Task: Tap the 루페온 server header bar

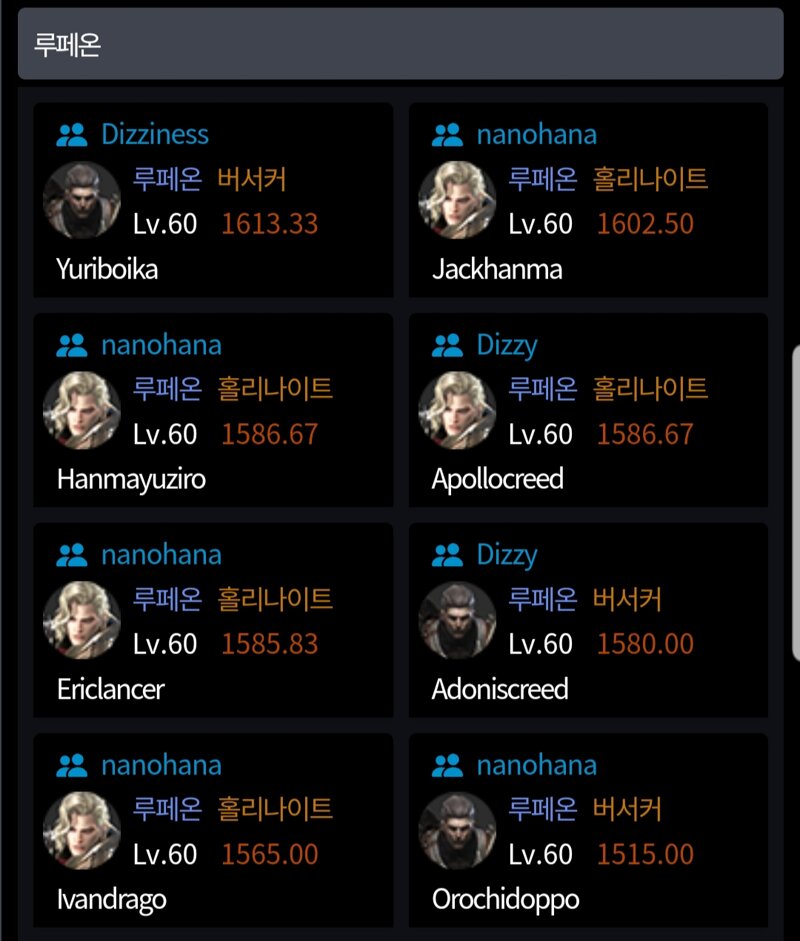Action: tap(400, 44)
